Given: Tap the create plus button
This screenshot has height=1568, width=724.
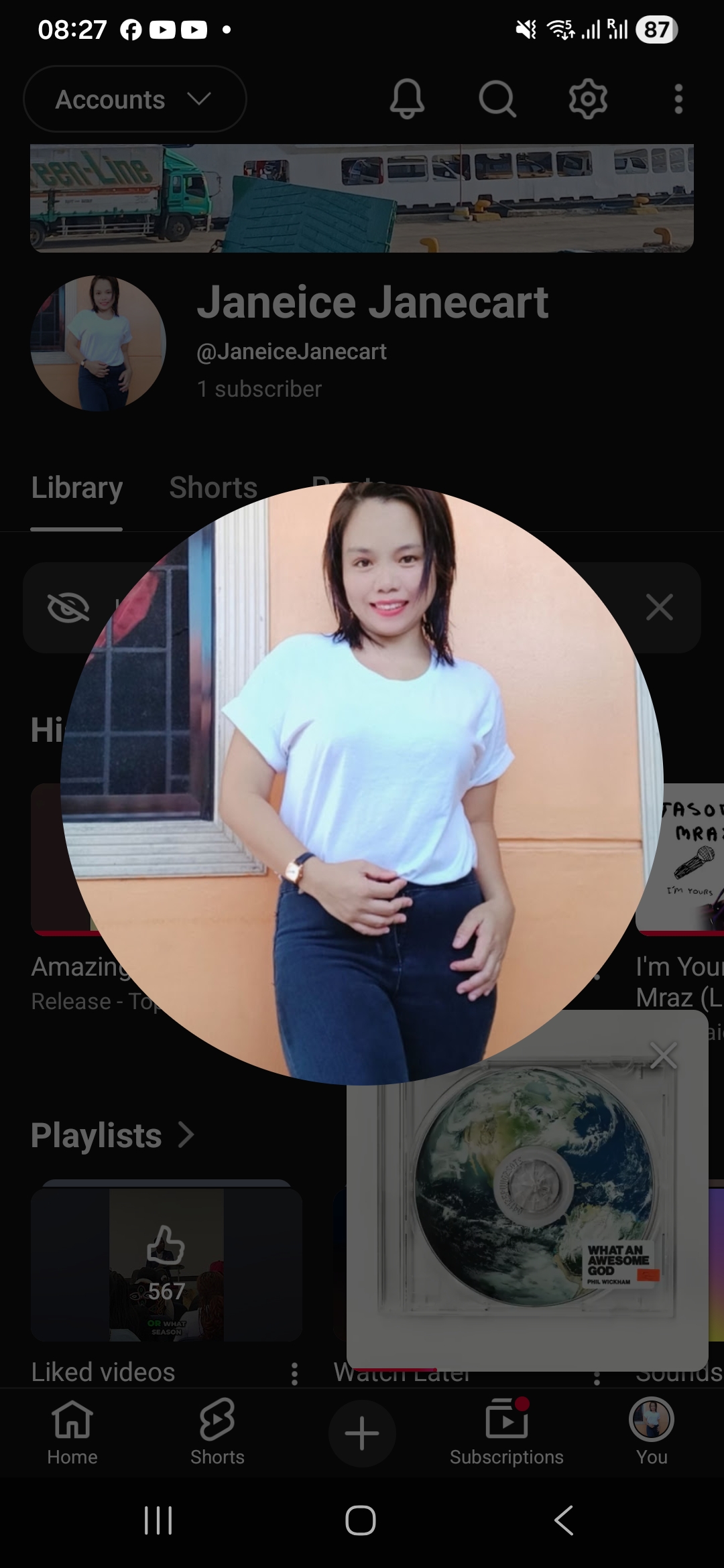Looking at the screenshot, I should (x=362, y=1433).
